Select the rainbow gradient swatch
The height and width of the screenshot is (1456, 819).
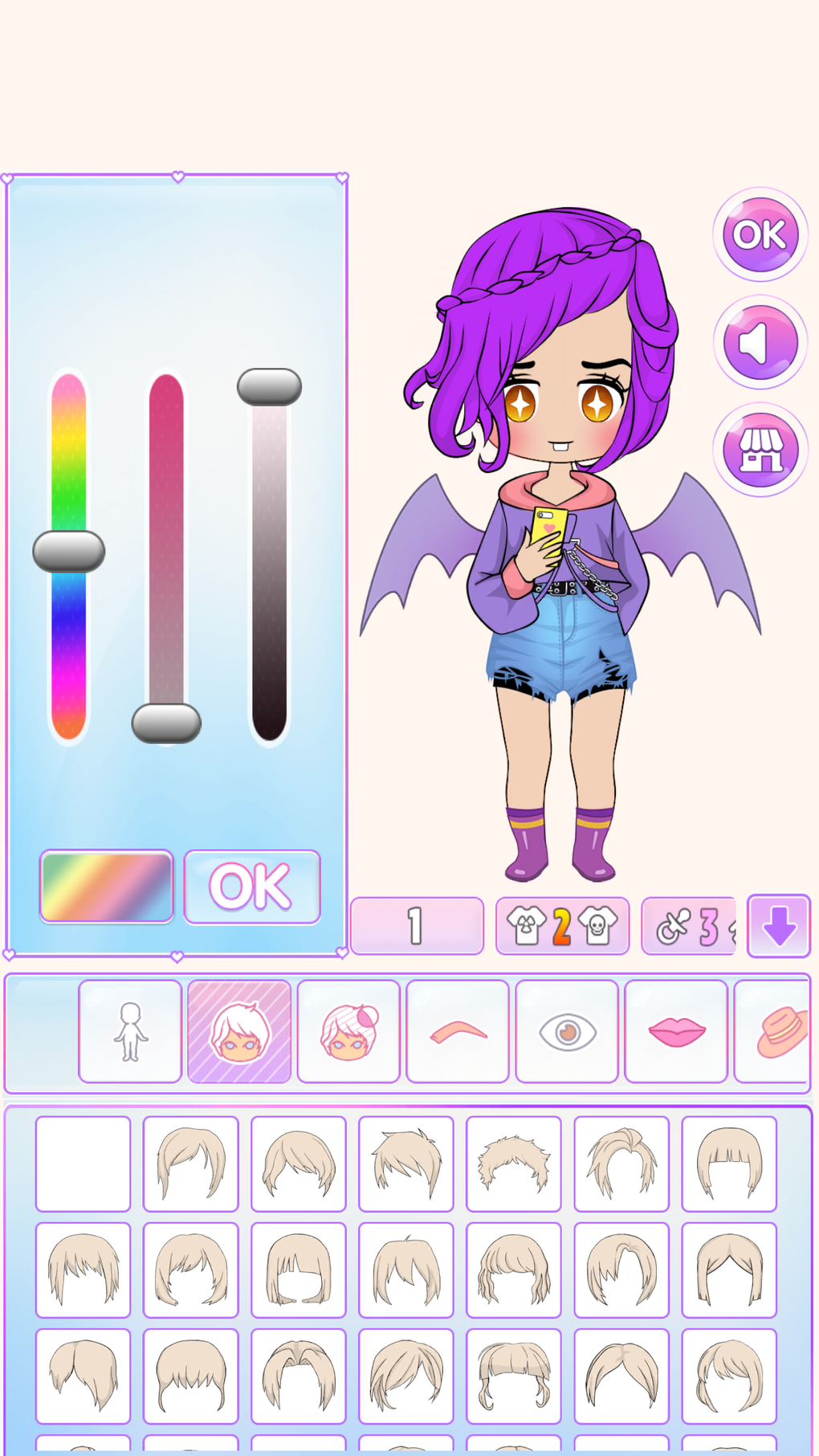[x=107, y=887]
